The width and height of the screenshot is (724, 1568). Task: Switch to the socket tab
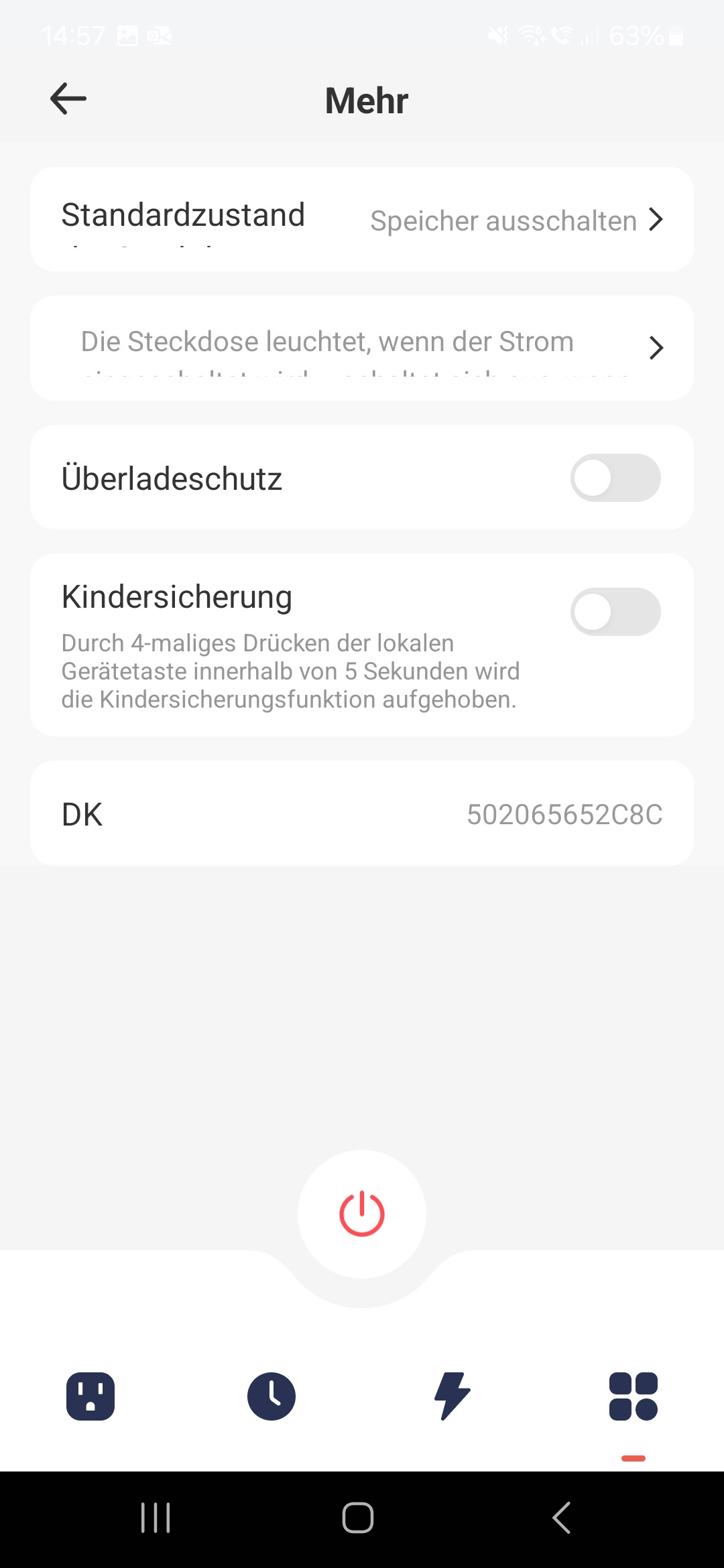90,1396
